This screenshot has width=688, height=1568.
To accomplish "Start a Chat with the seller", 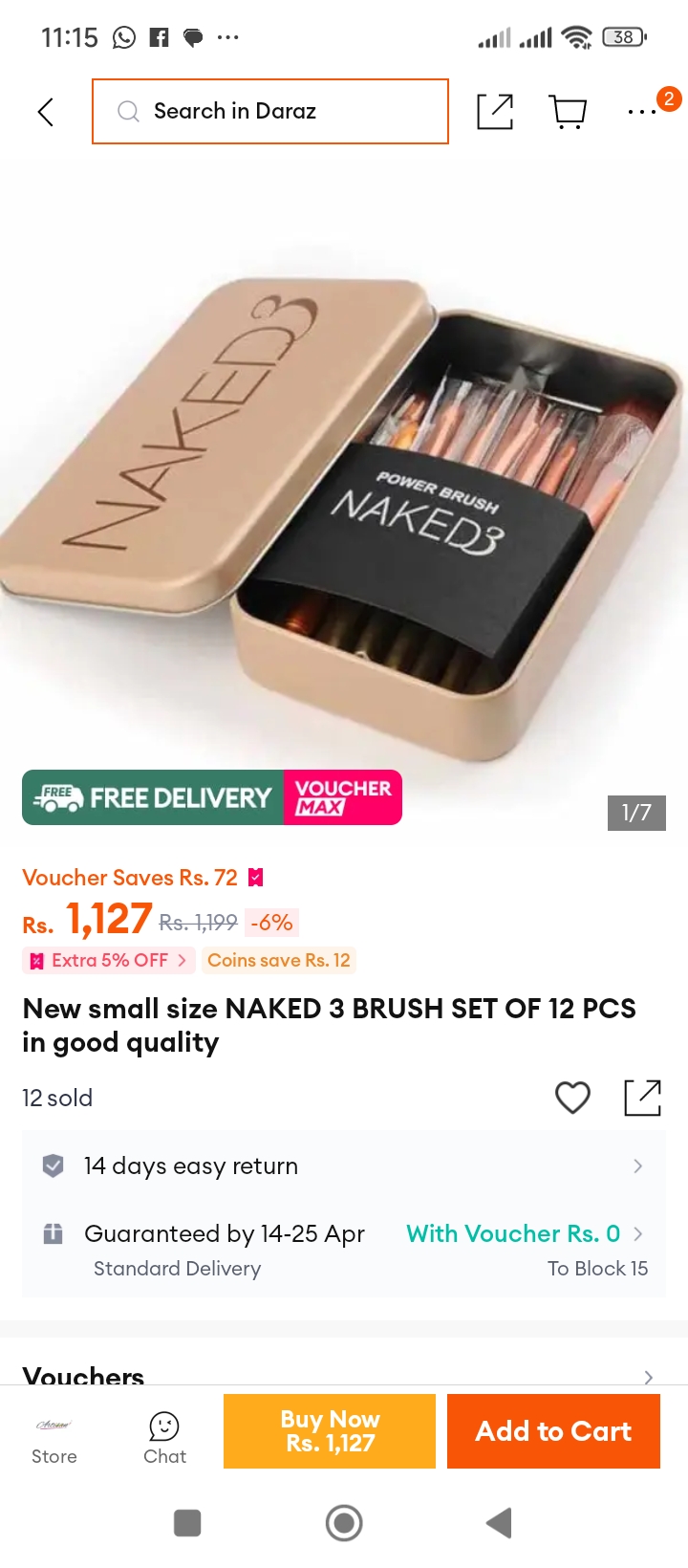I will point(164,1439).
